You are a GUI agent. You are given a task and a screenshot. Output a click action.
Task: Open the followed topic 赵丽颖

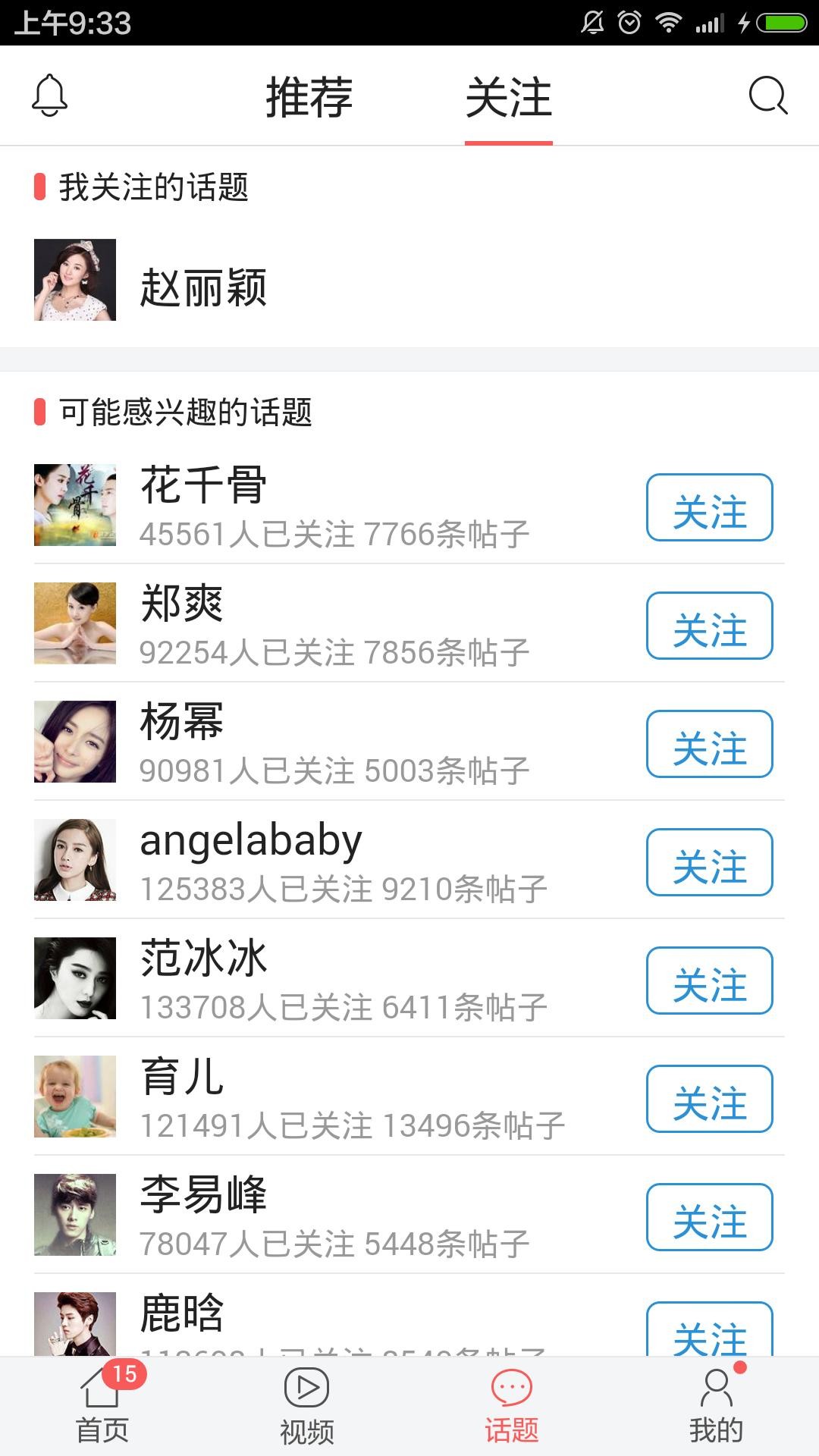(x=203, y=287)
